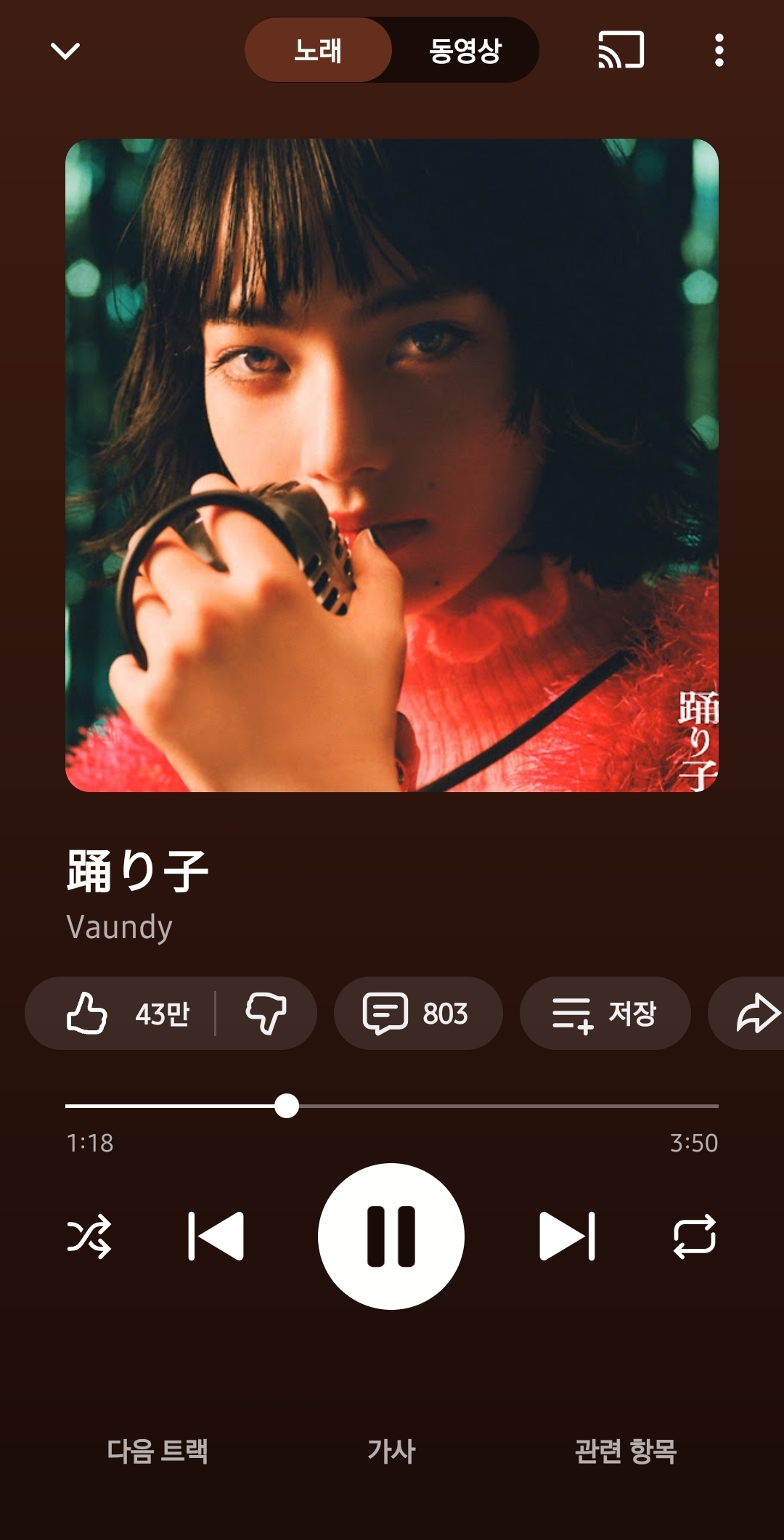Save the song with 저장
This screenshot has height=1540, width=784.
pyautogui.click(x=604, y=1013)
